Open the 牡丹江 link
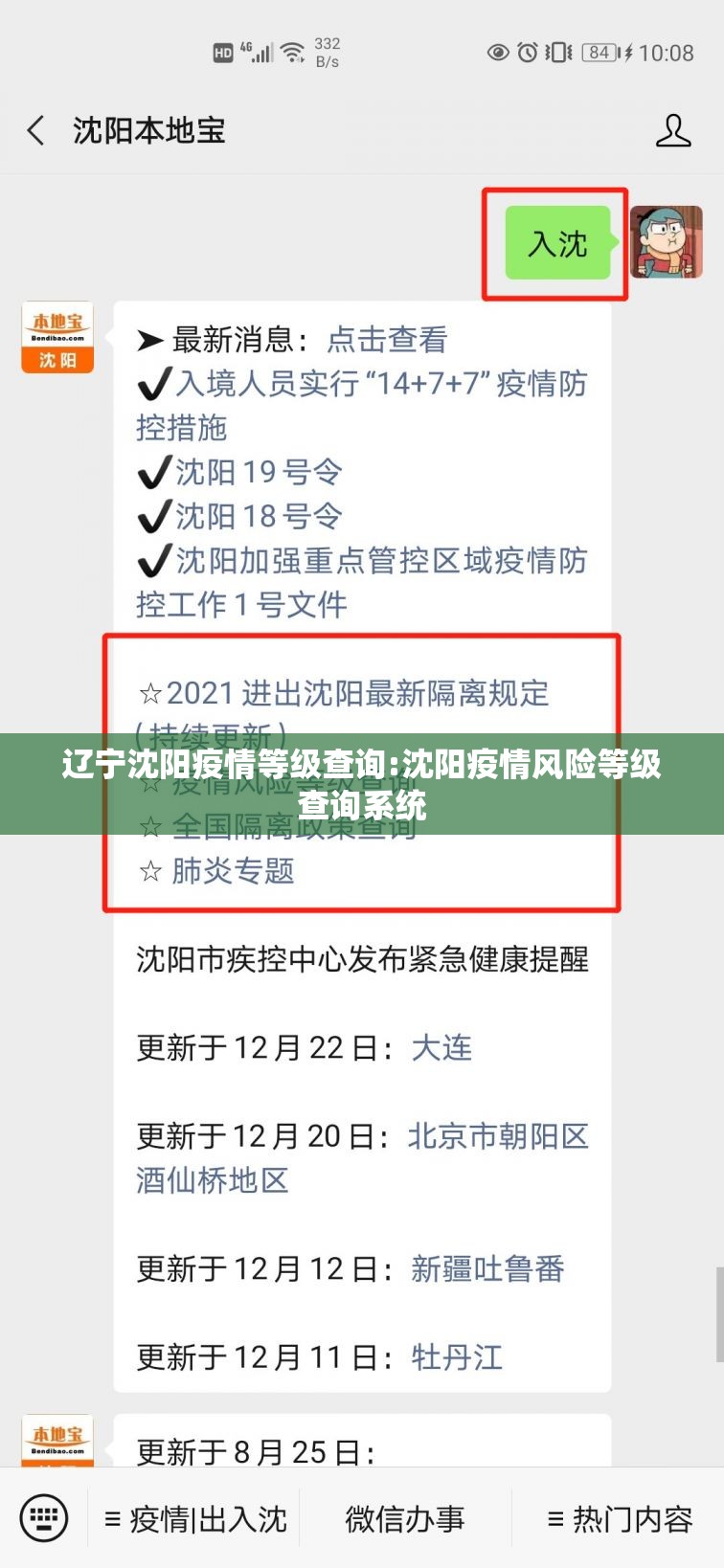Screen dimensions: 724x1568 pos(457,1356)
